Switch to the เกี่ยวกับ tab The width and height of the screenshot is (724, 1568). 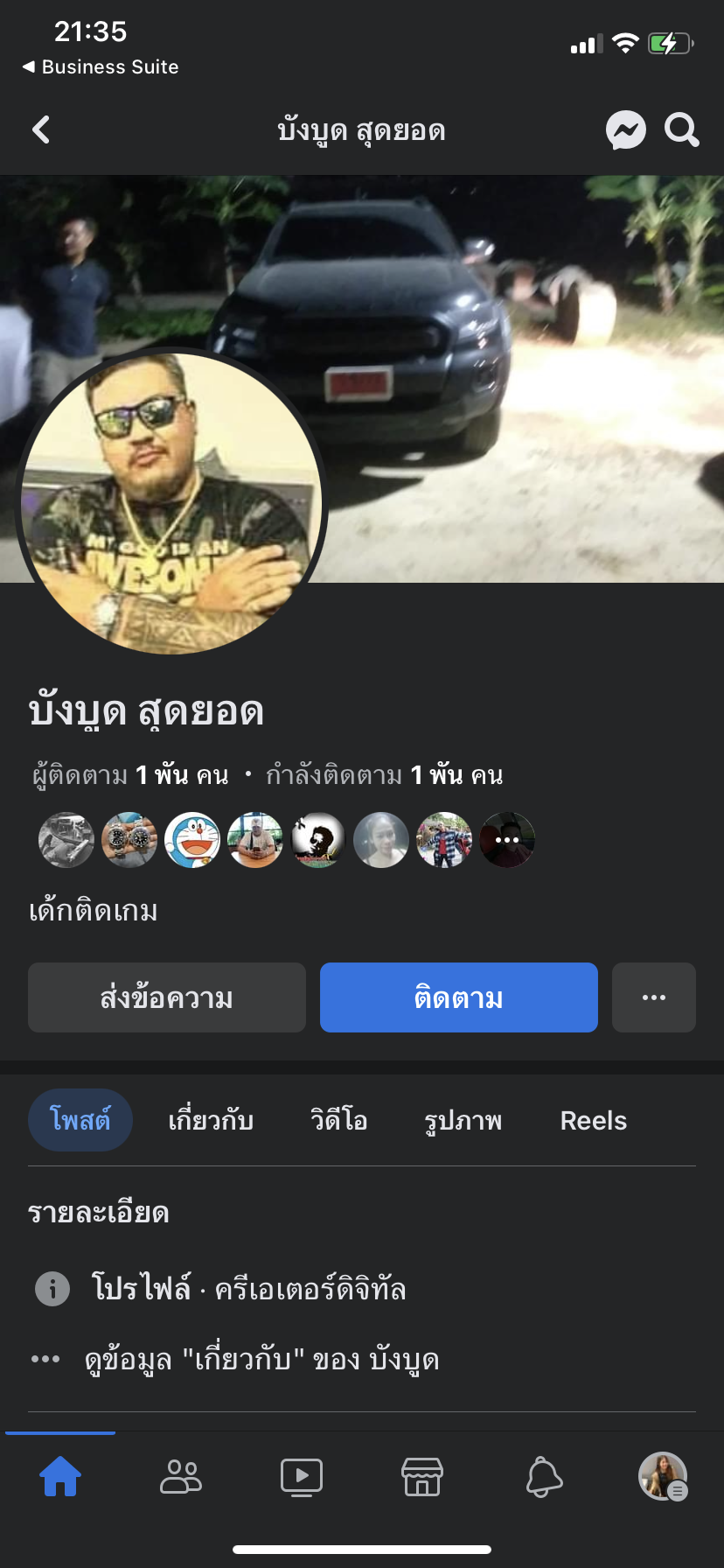coord(211,1121)
